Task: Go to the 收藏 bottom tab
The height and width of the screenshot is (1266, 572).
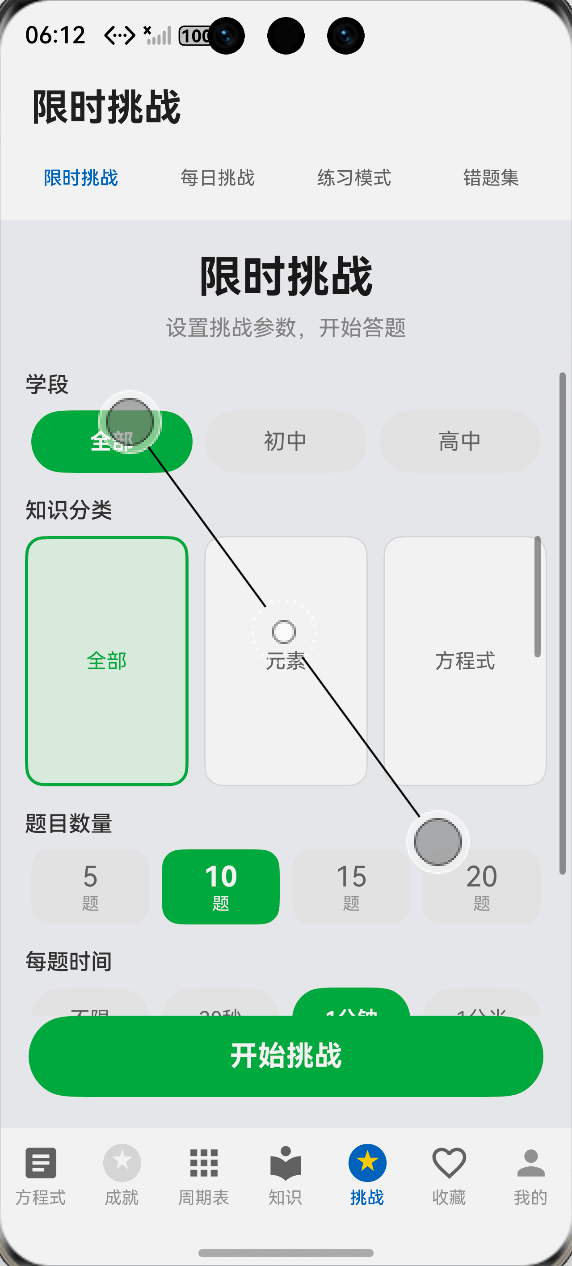Action: (449, 1177)
